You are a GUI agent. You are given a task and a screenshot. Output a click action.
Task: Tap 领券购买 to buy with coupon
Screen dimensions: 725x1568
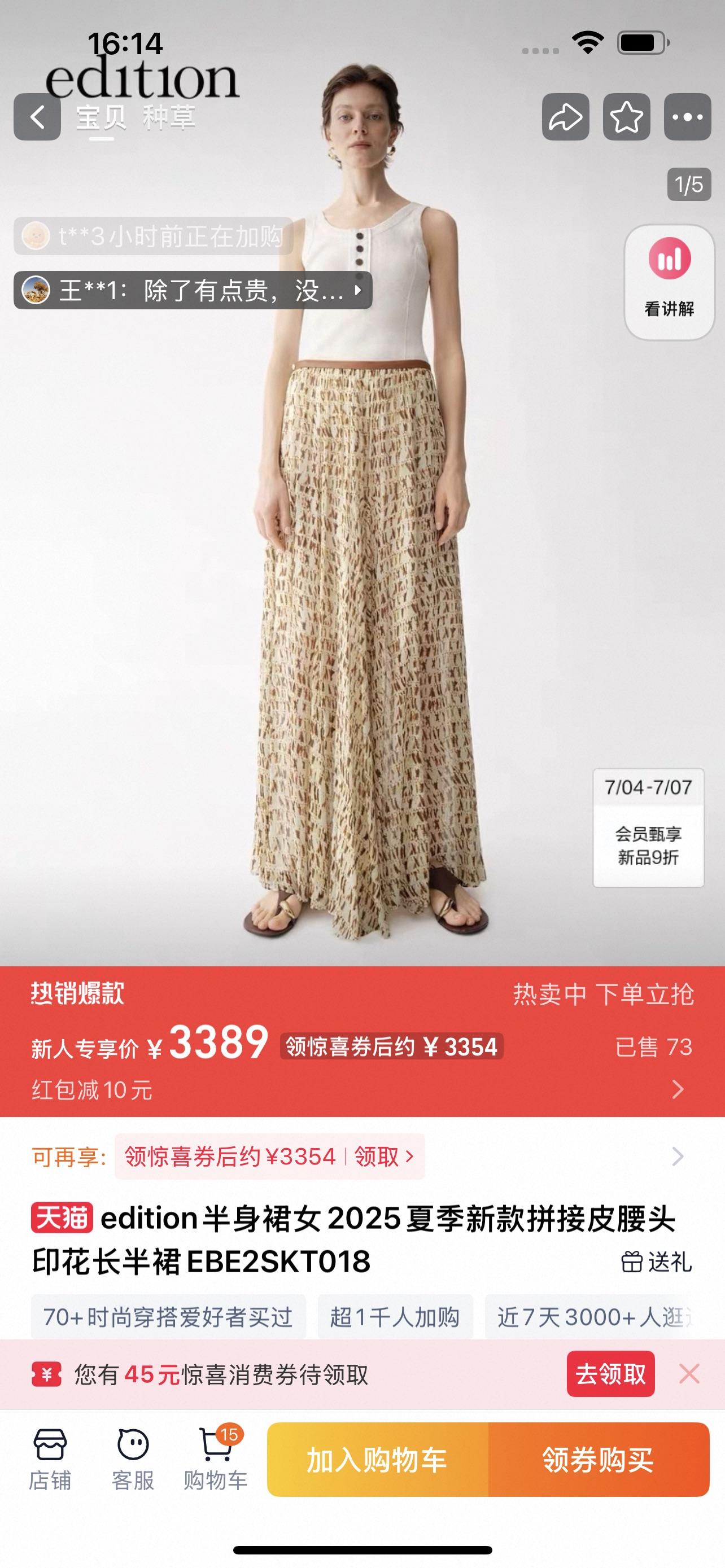599,1460
